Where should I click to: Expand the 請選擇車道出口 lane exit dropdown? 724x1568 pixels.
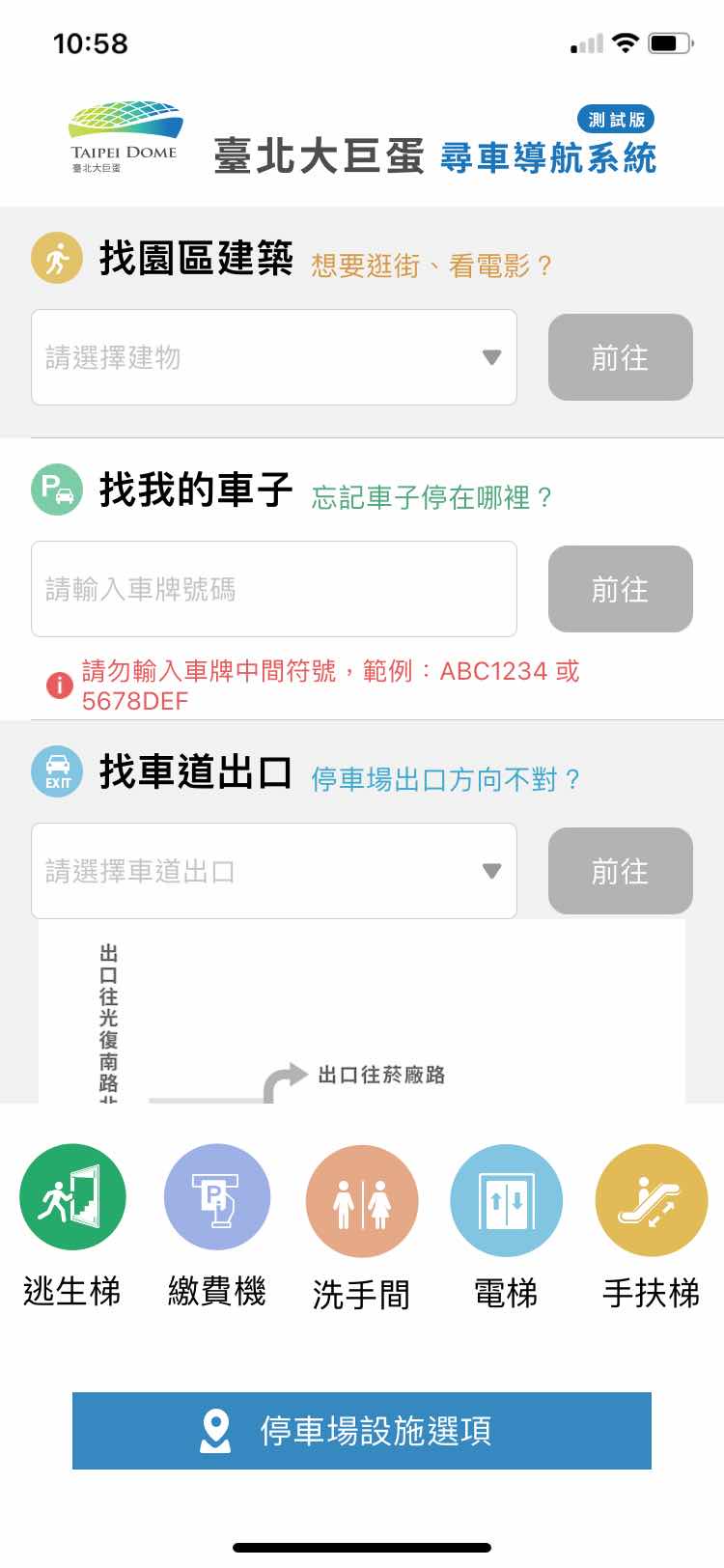[x=274, y=871]
